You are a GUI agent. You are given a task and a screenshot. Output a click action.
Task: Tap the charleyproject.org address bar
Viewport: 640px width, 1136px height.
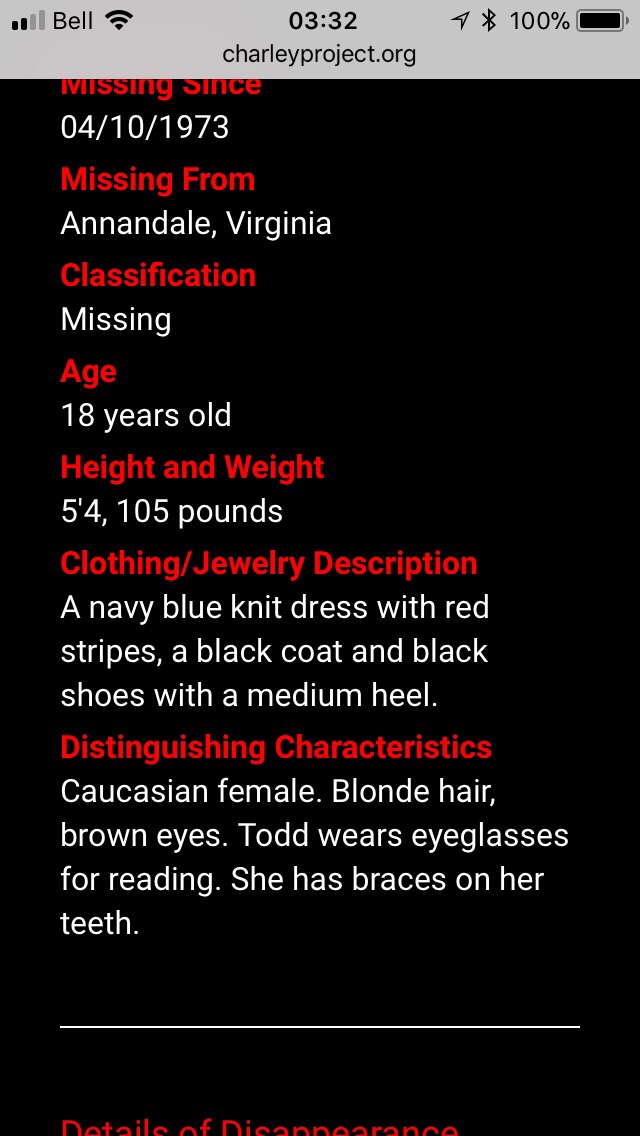319,54
